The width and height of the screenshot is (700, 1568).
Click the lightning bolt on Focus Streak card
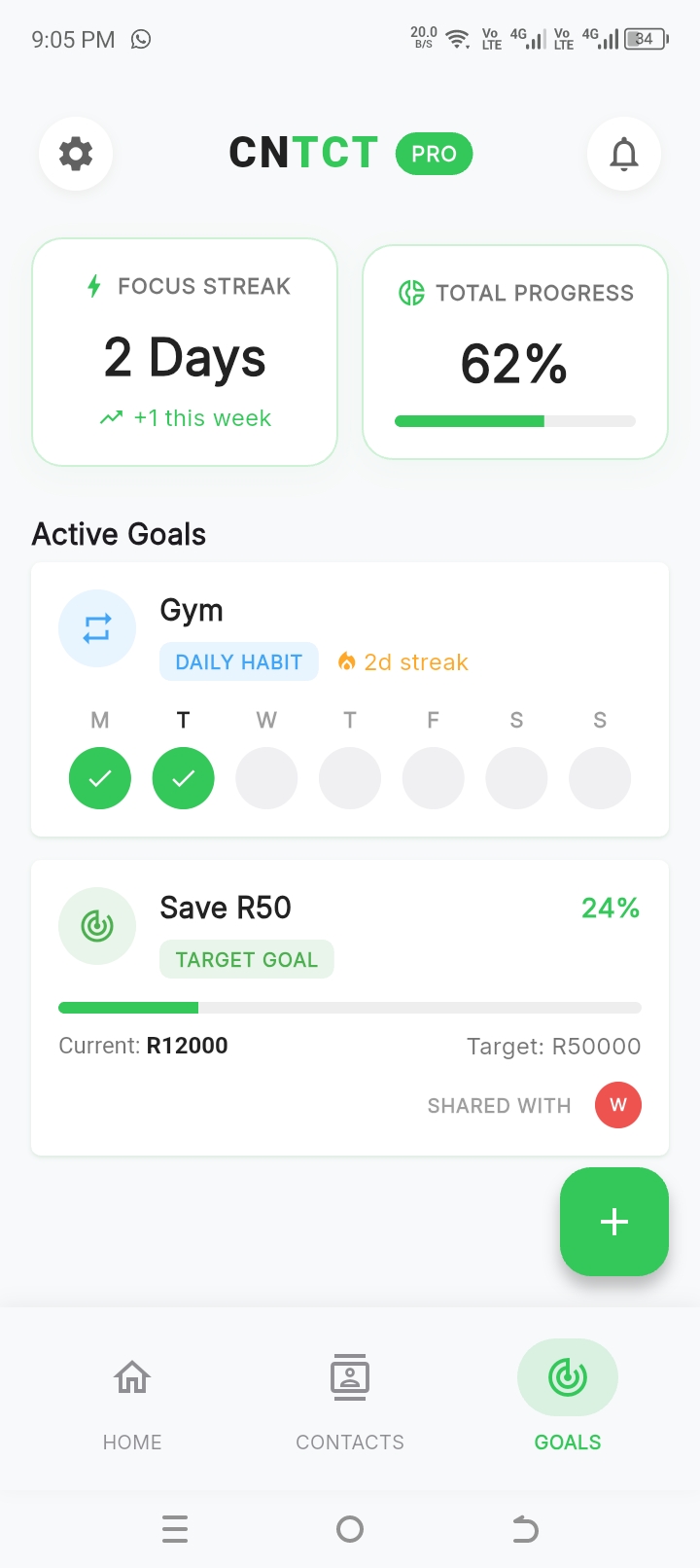click(x=92, y=286)
